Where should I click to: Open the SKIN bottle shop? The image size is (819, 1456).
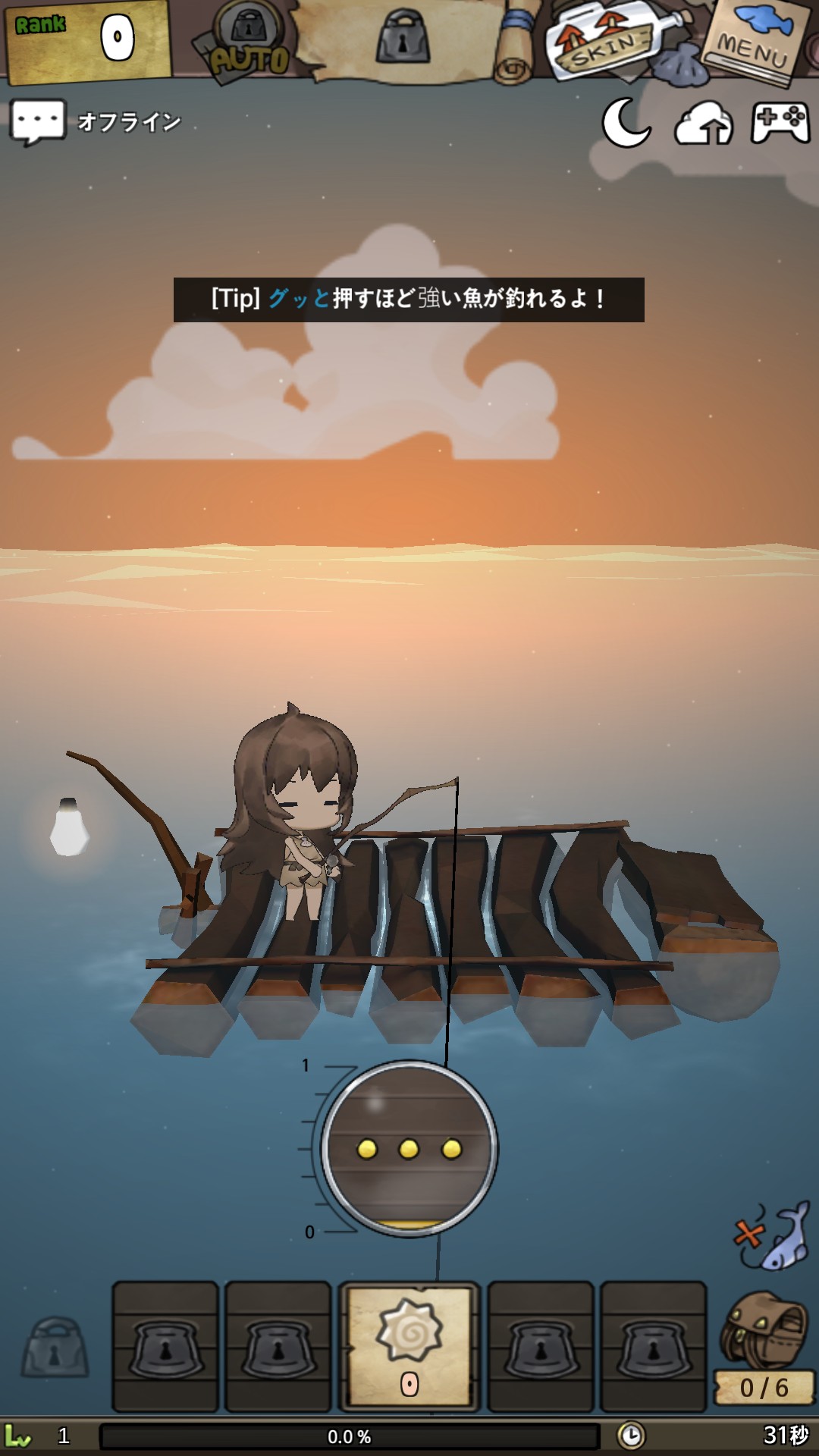pos(607,42)
